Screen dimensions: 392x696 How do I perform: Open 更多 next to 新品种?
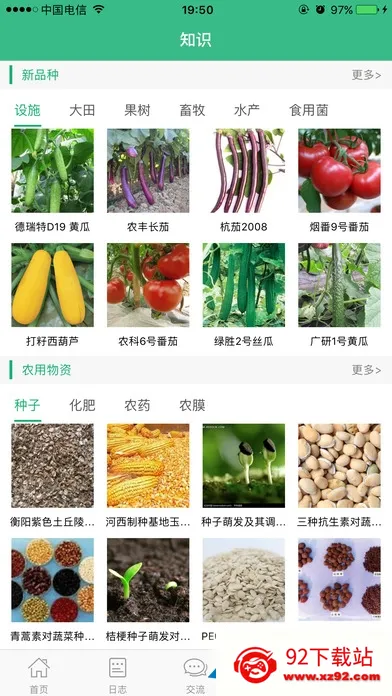(366, 75)
